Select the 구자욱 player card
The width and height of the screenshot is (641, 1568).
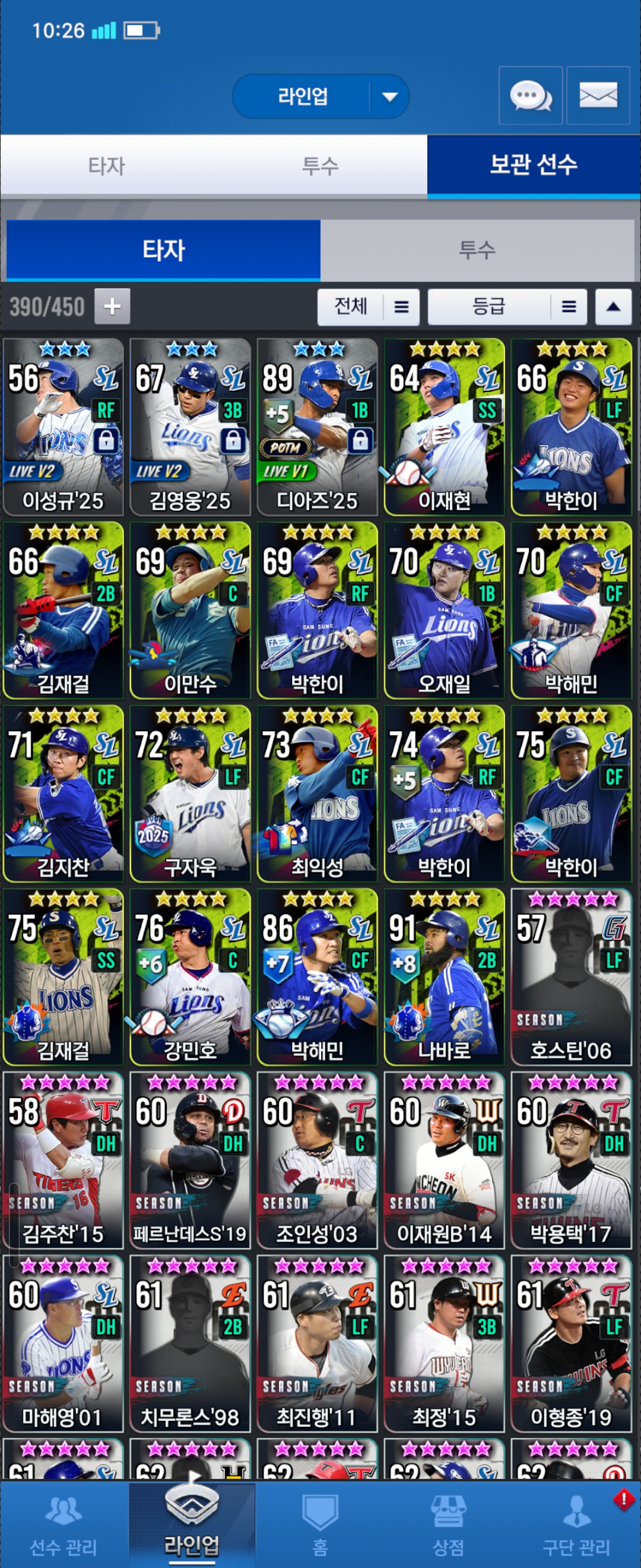[x=190, y=794]
